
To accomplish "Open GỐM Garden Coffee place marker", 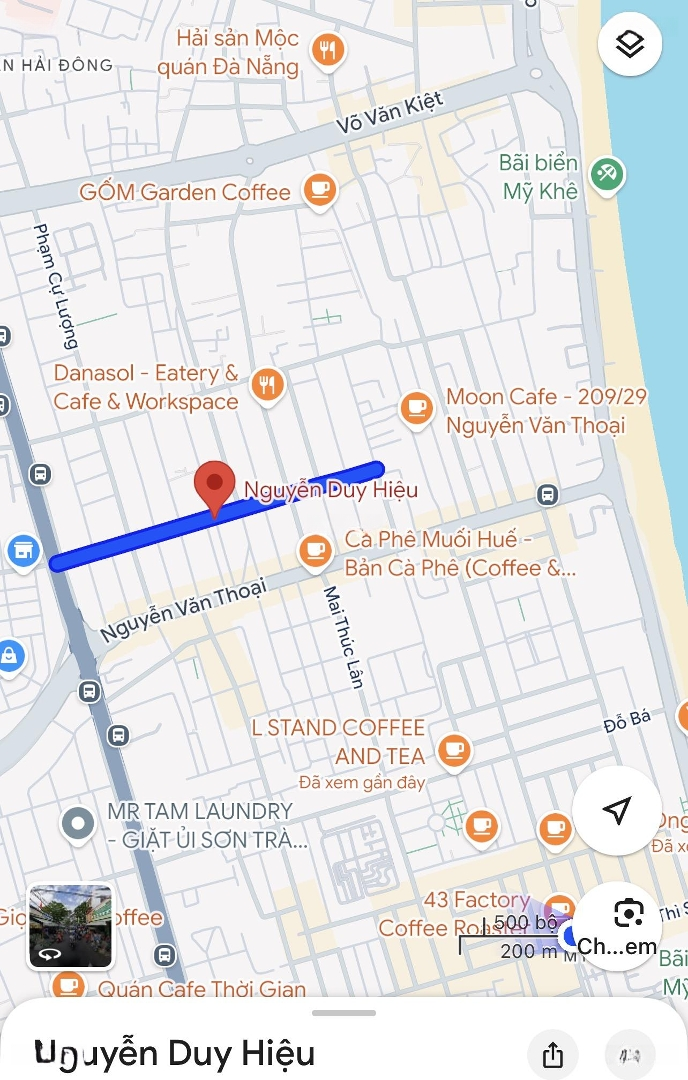I will [x=319, y=191].
